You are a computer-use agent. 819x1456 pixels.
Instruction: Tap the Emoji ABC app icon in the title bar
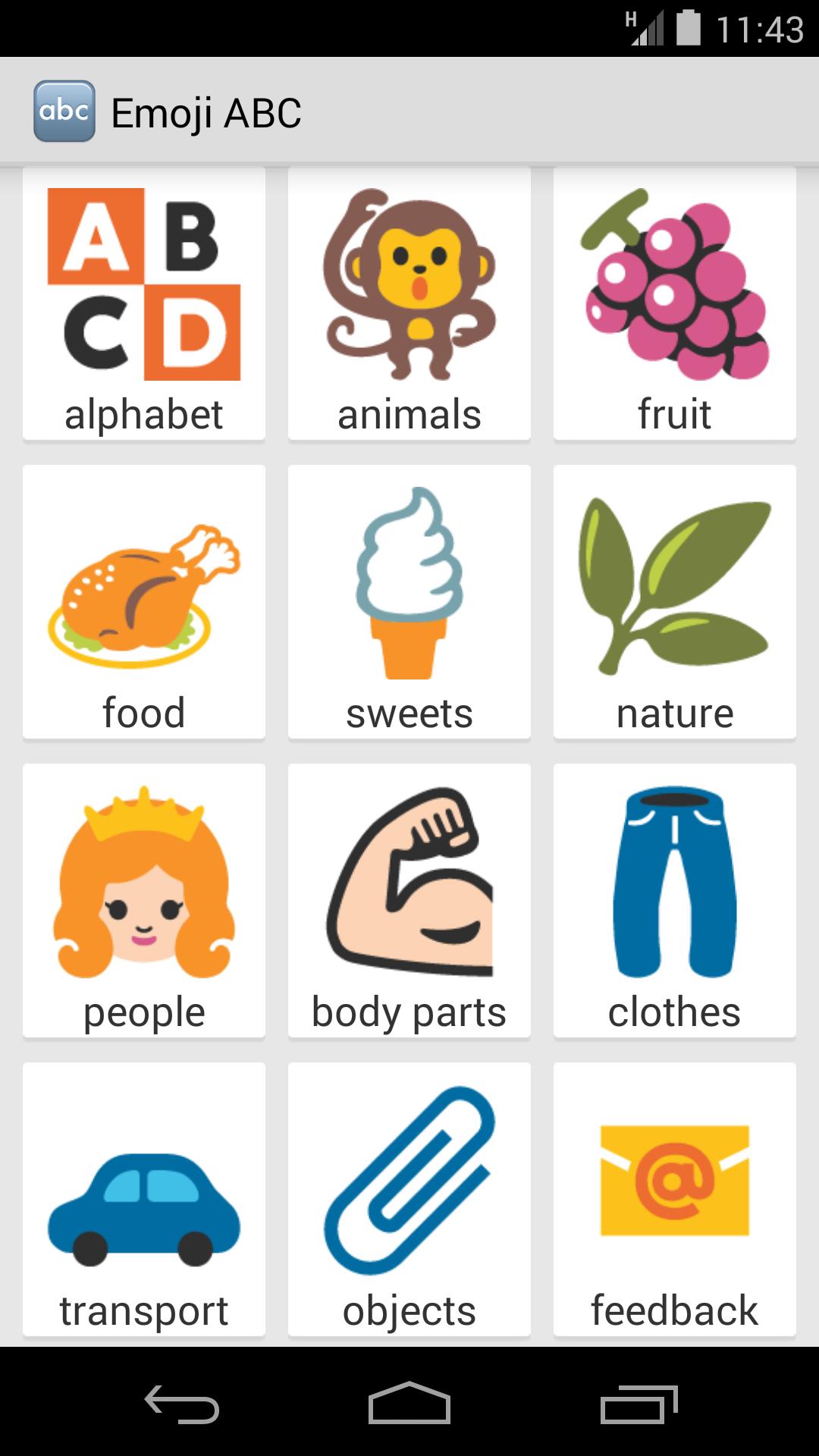pos(64,112)
